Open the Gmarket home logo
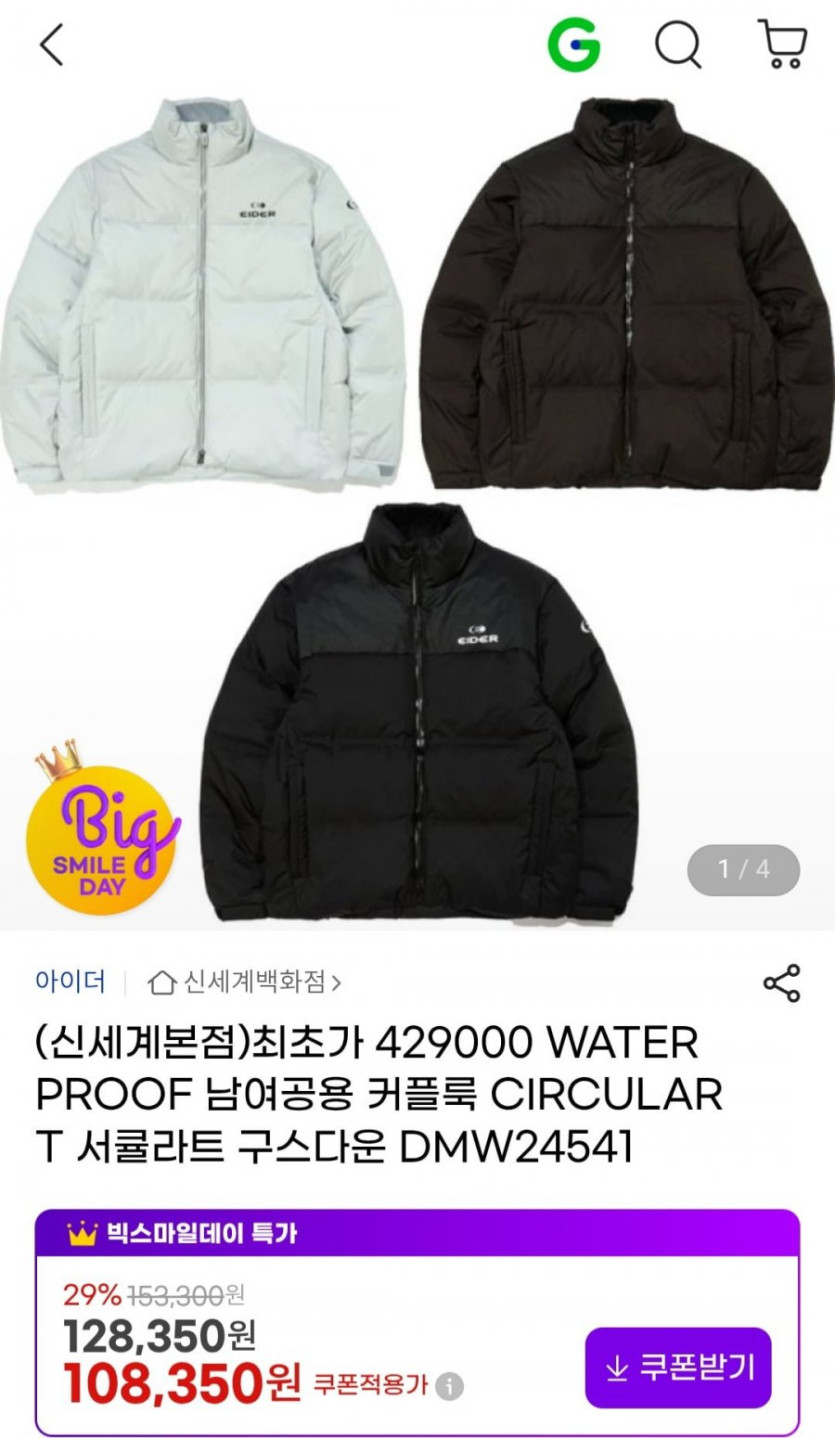The width and height of the screenshot is (835, 1438). click(x=573, y=45)
